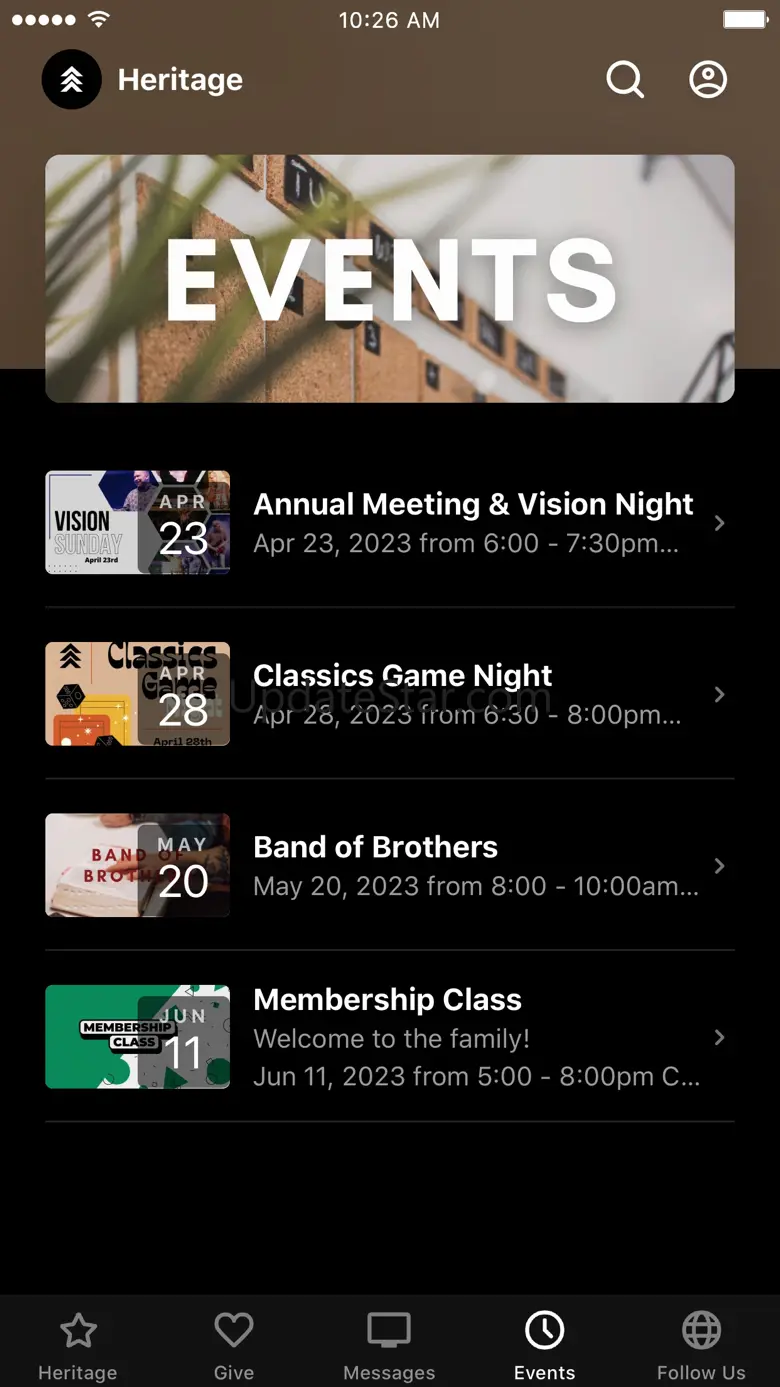Select the Events tab
The width and height of the screenshot is (780, 1387).
[x=545, y=1346]
